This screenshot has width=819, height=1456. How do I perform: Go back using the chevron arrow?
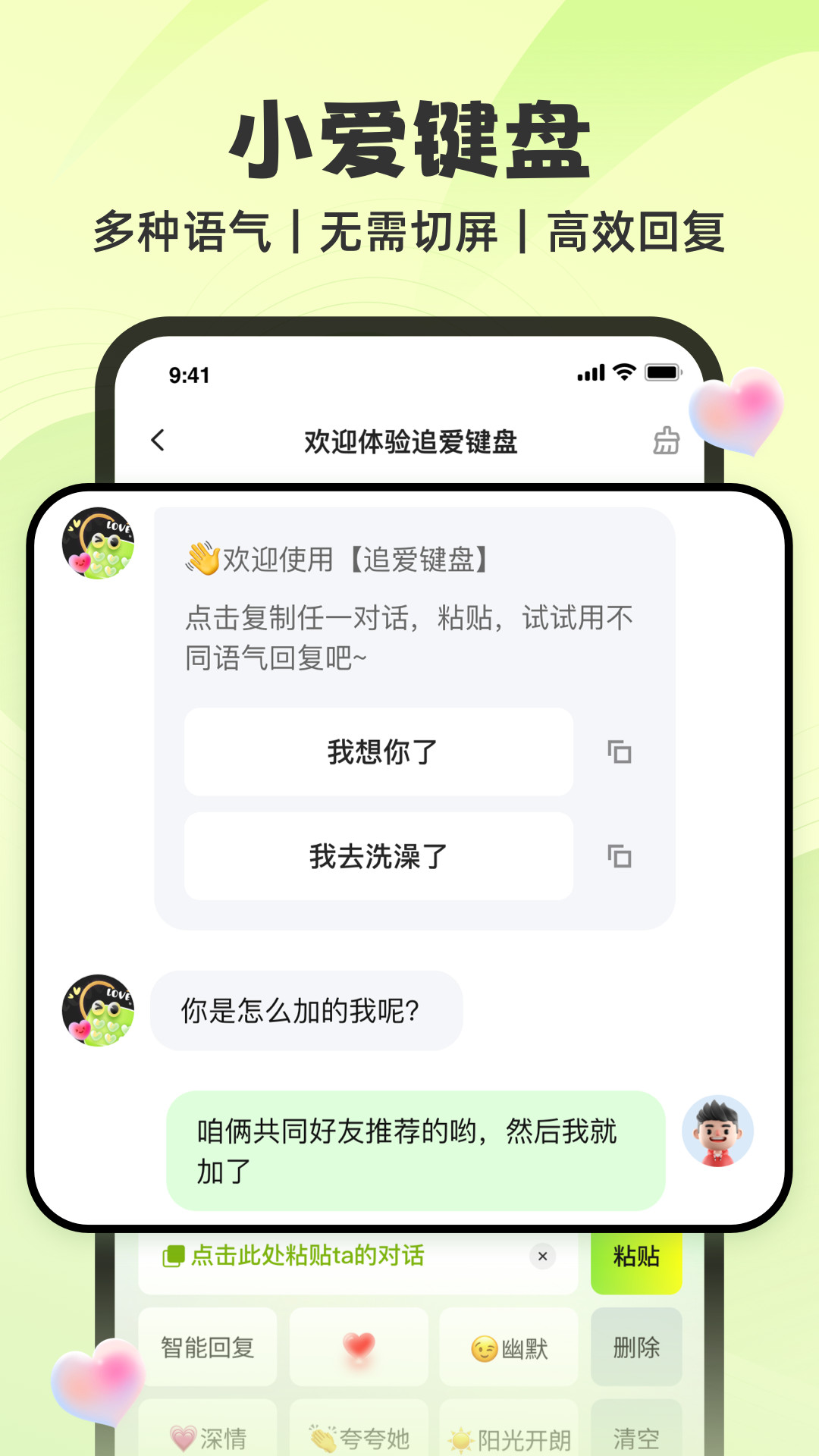click(x=158, y=440)
